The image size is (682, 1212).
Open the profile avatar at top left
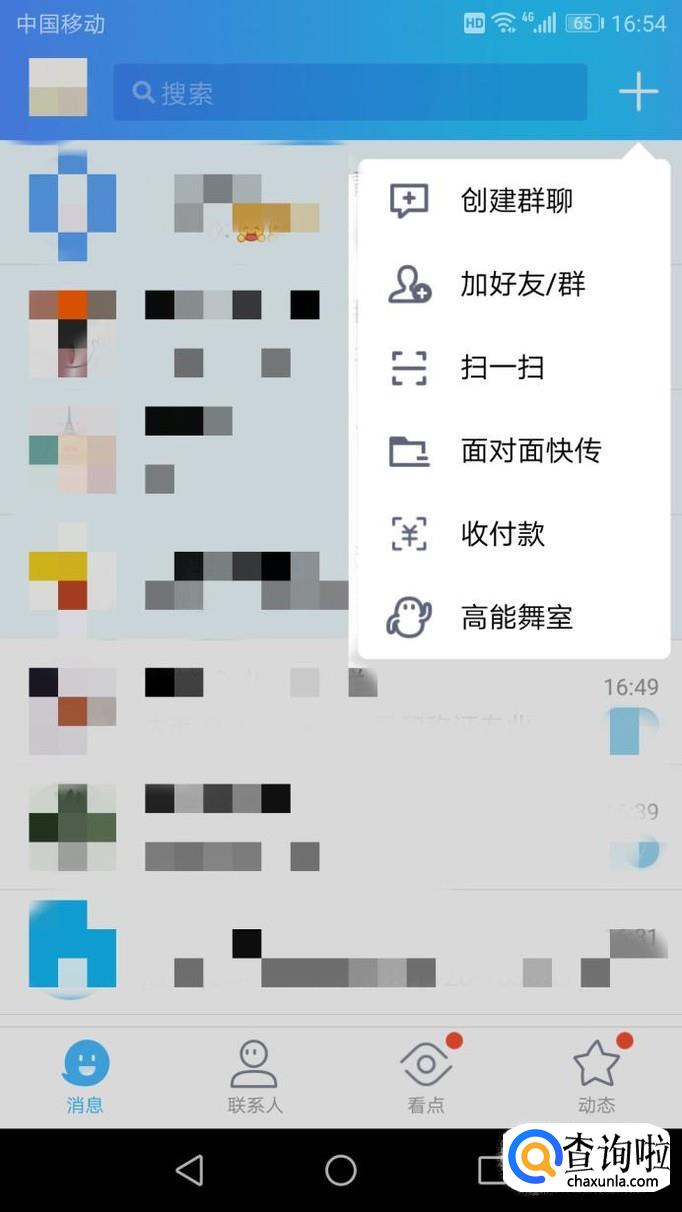[58, 88]
